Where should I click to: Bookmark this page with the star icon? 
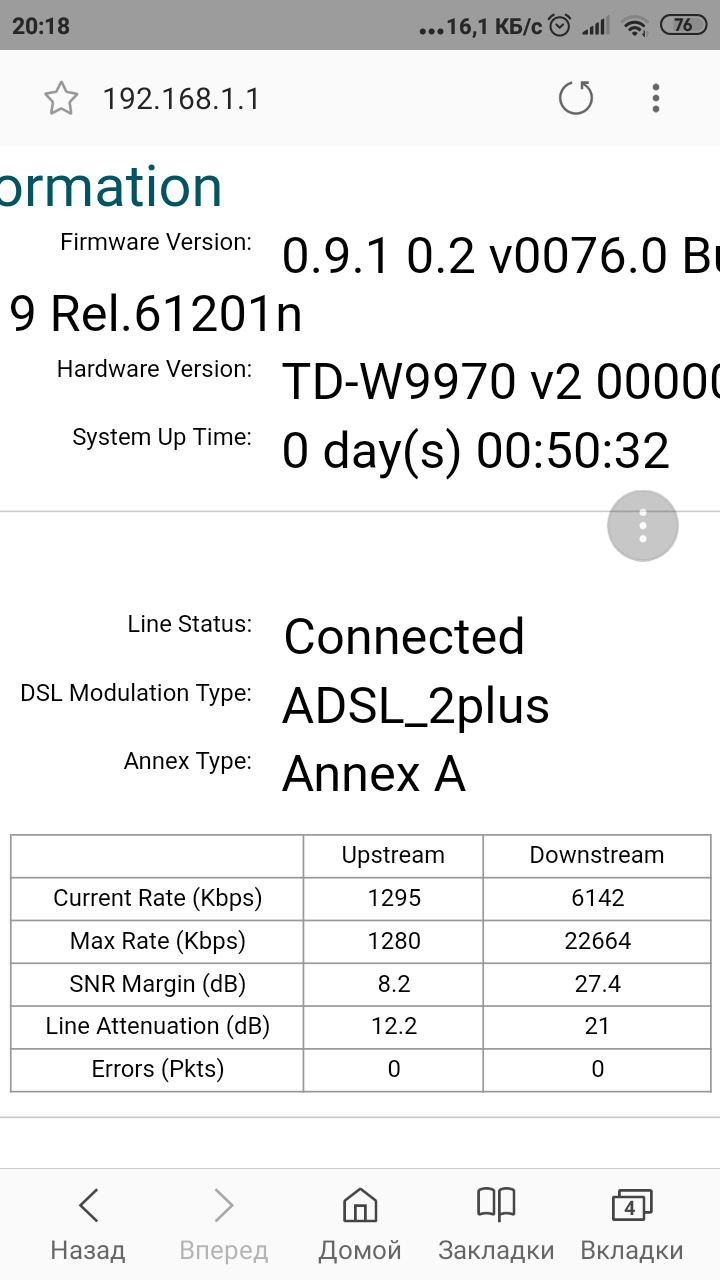[x=61, y=98]
